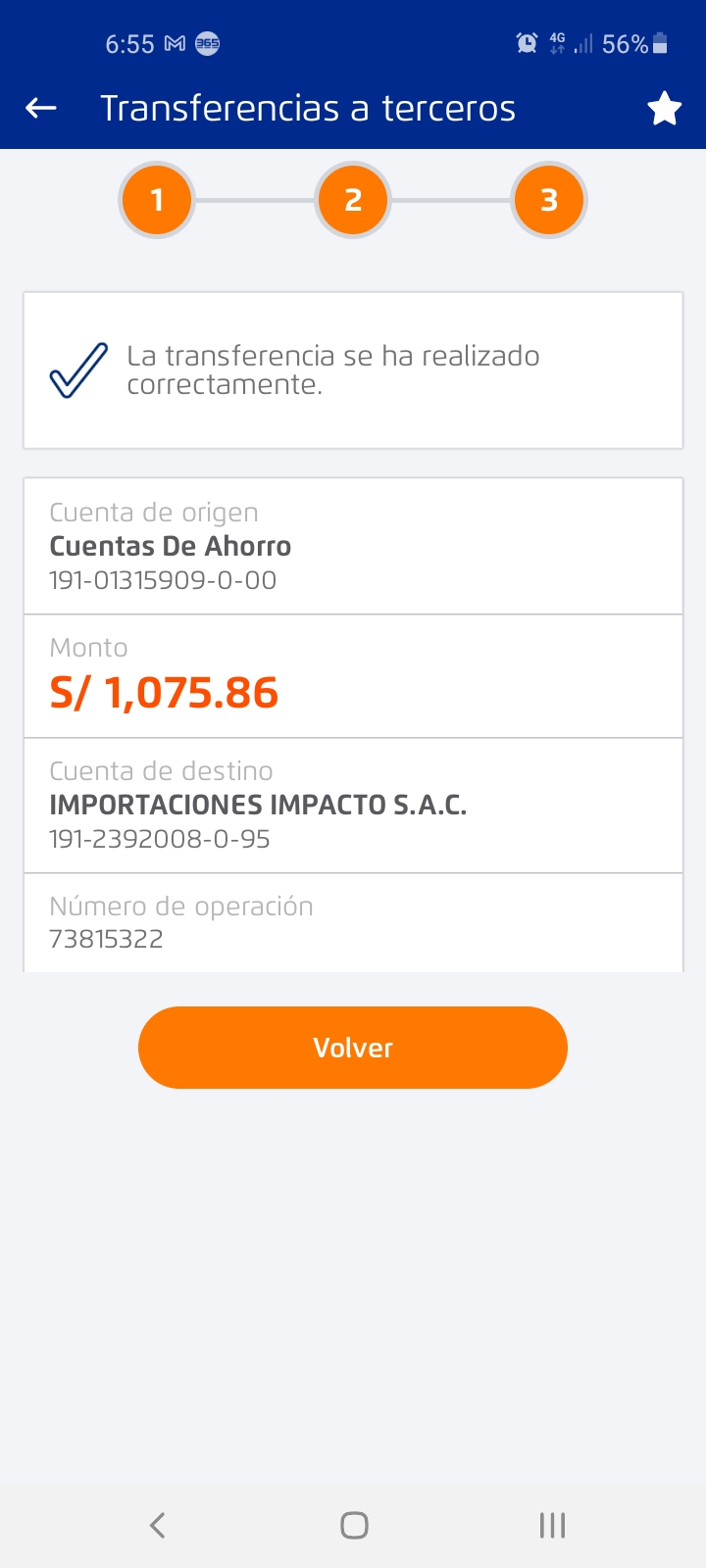
Task: Go to the phone's home screen
Action: [x=354, y=1525]
